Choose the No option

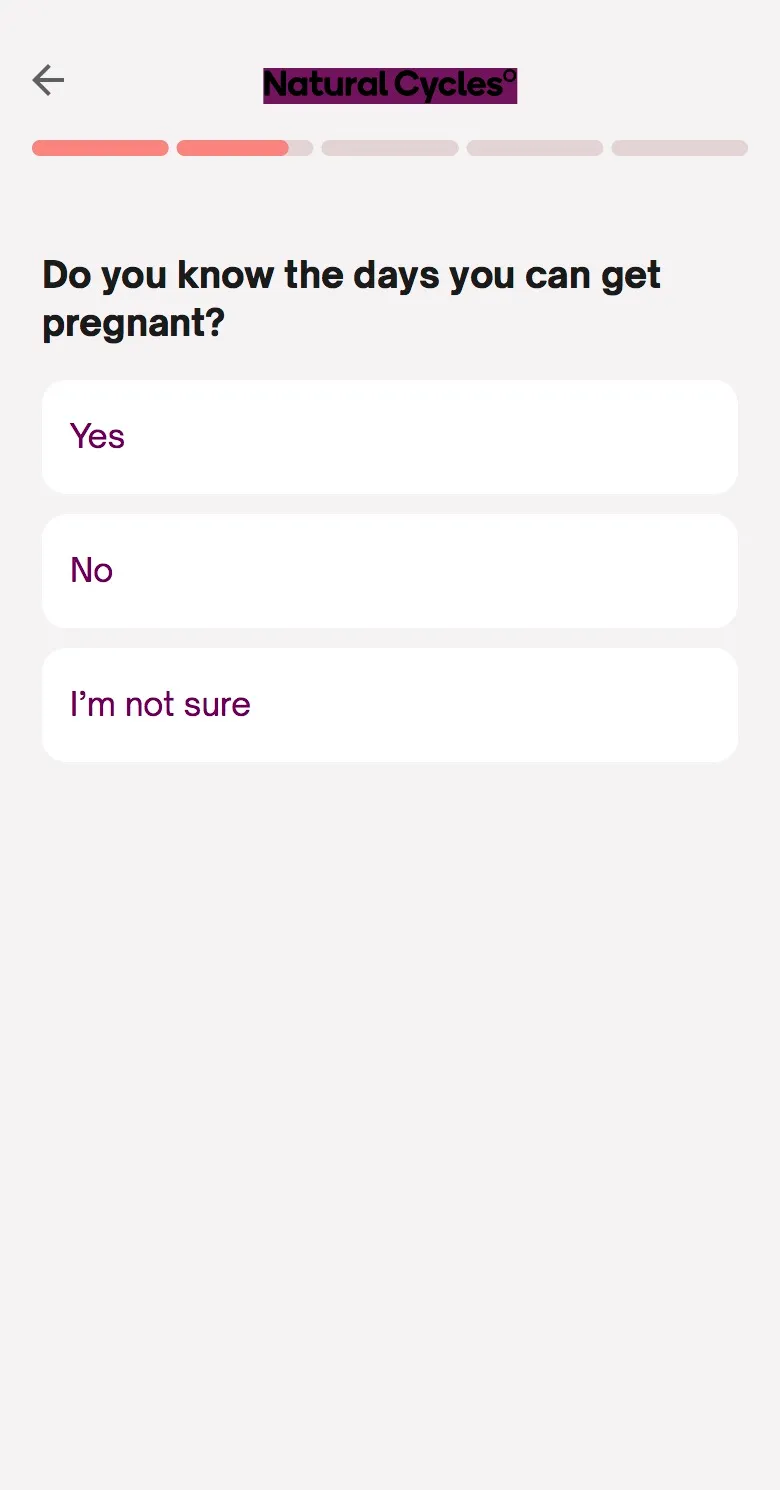click(390, 571)
